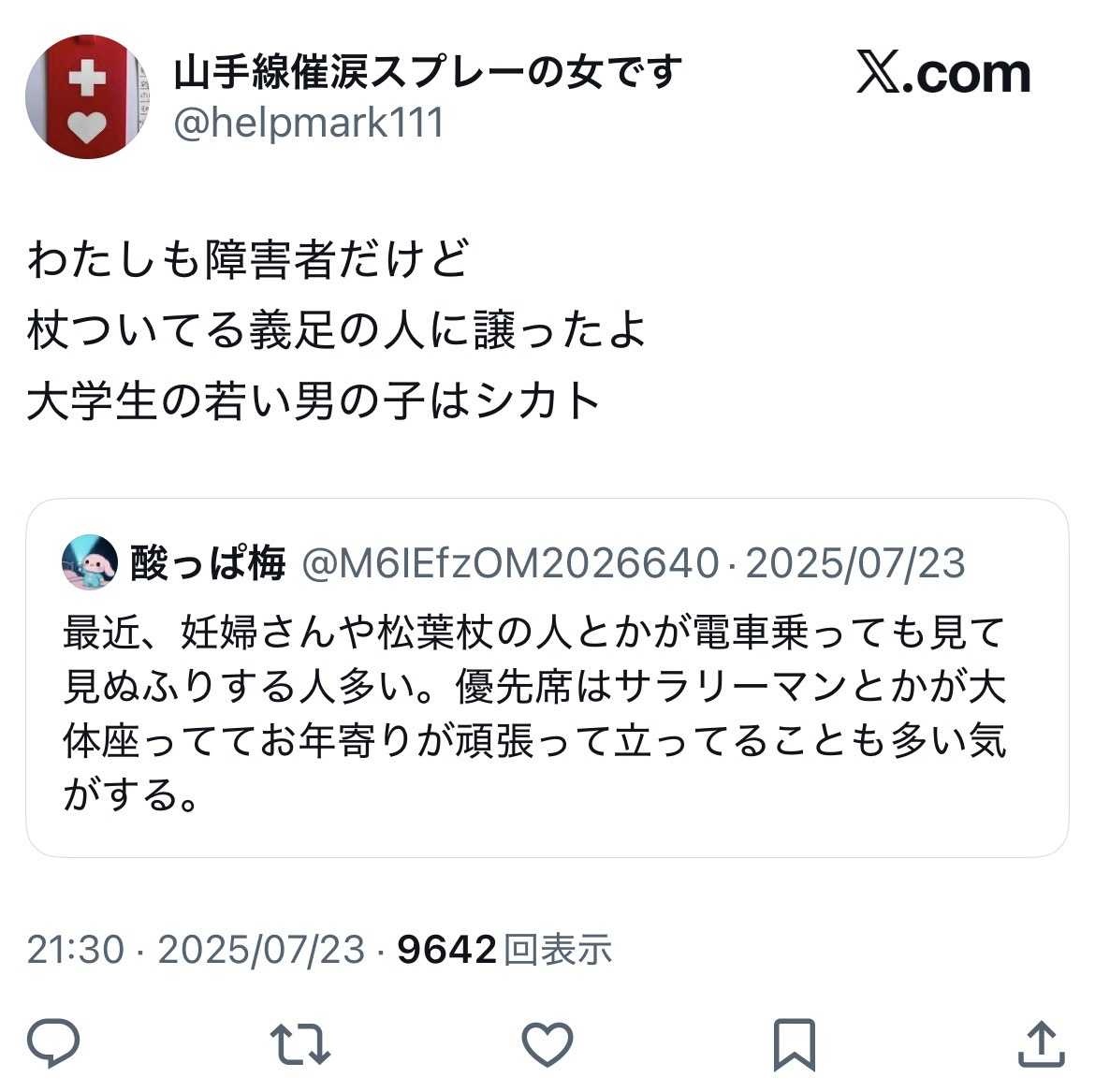Reply to the helpmark111 post

53,1042
